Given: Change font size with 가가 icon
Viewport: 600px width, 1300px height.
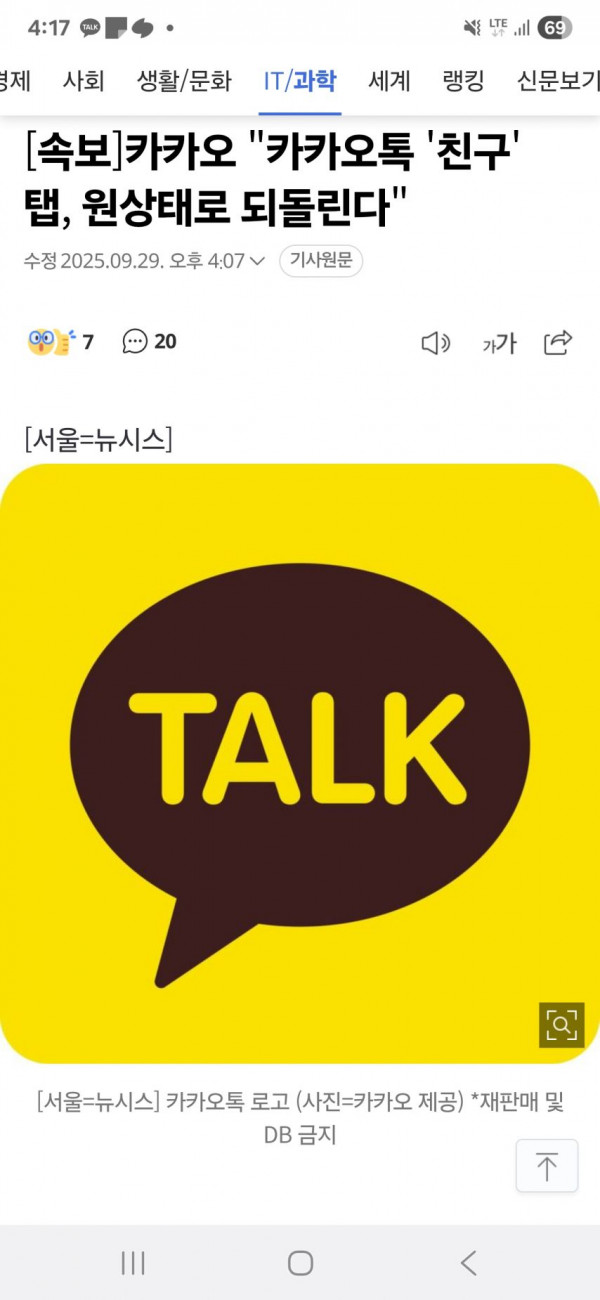Looking at the screenshot, I should click(499, 343).
